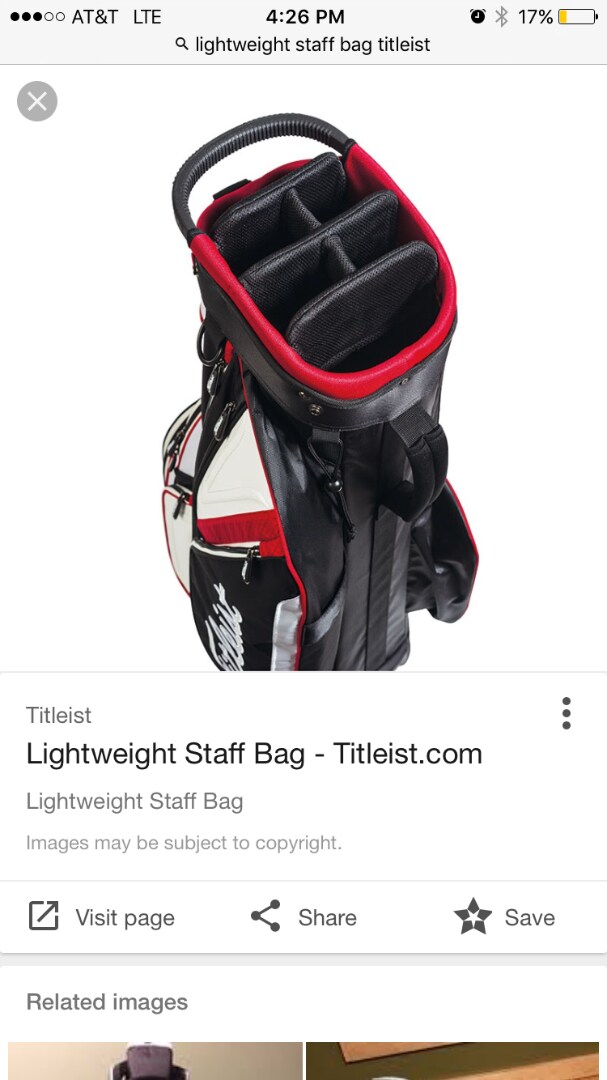The image size is (607, 1080).
Task: Tap Visit page button
Action: [101, 917]
